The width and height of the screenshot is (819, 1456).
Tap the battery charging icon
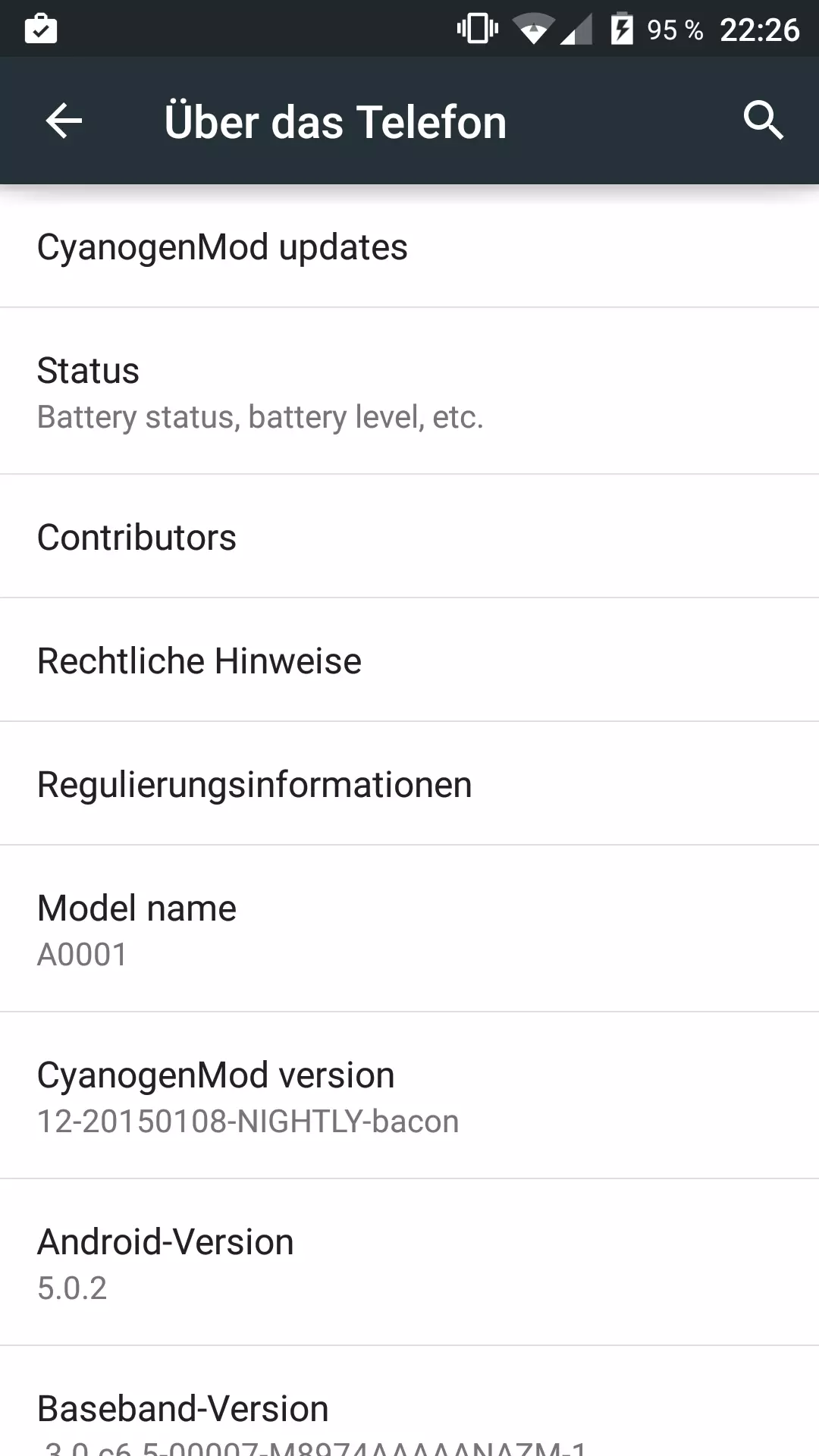[625, 29]
